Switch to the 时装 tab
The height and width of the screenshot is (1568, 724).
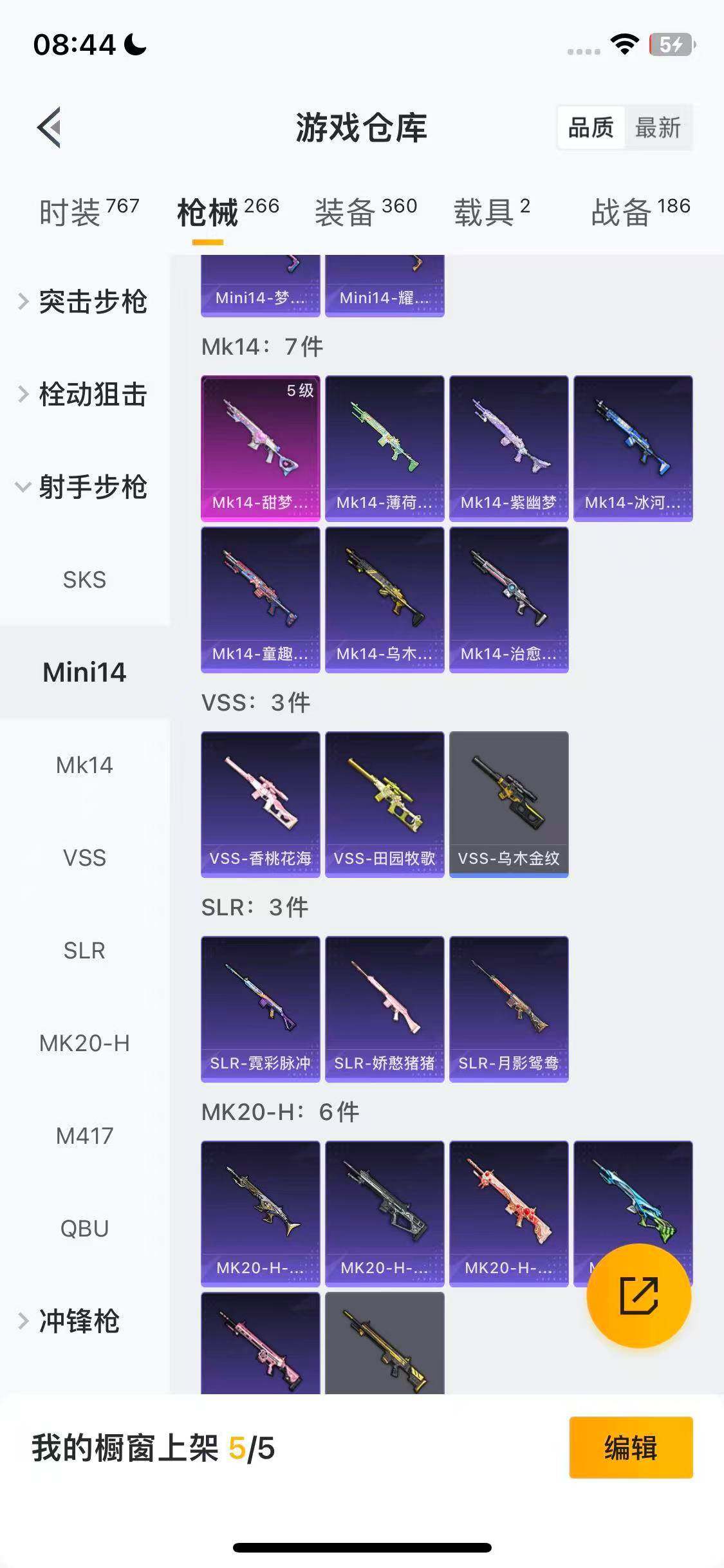click(x=89, y=211)
